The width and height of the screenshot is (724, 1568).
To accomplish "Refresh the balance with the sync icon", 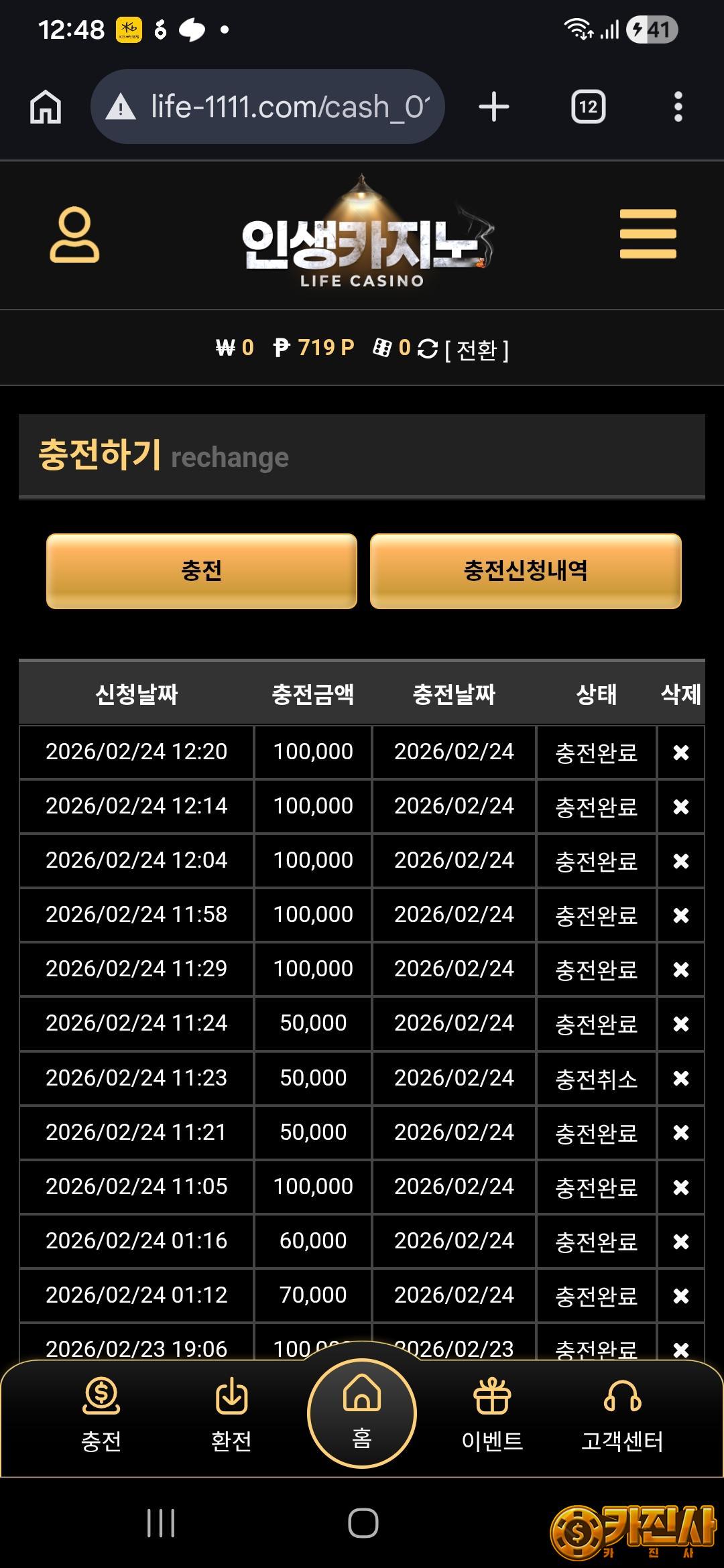I will point(427,348).
